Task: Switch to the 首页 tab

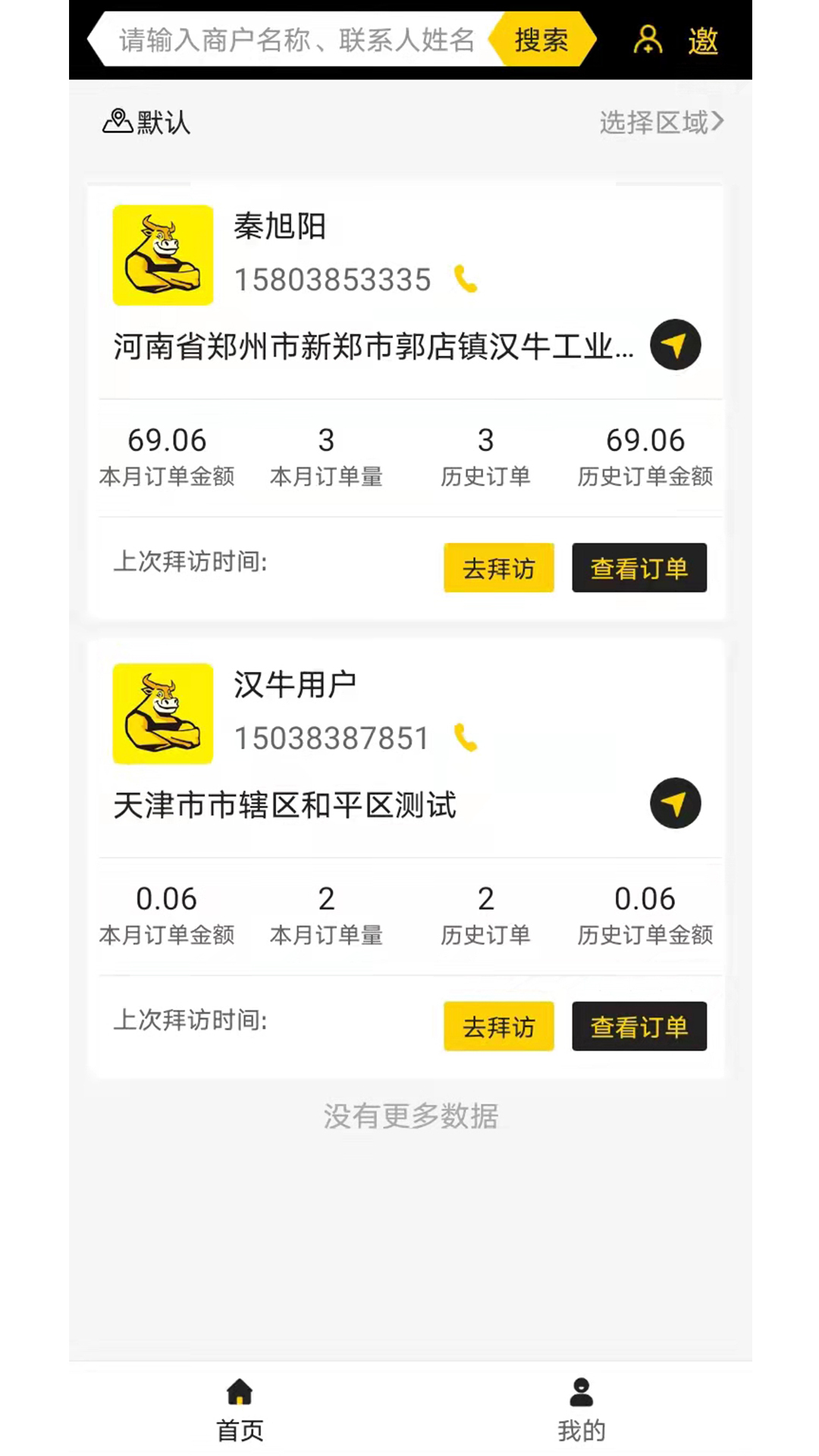Action: tap(239, 1410)
